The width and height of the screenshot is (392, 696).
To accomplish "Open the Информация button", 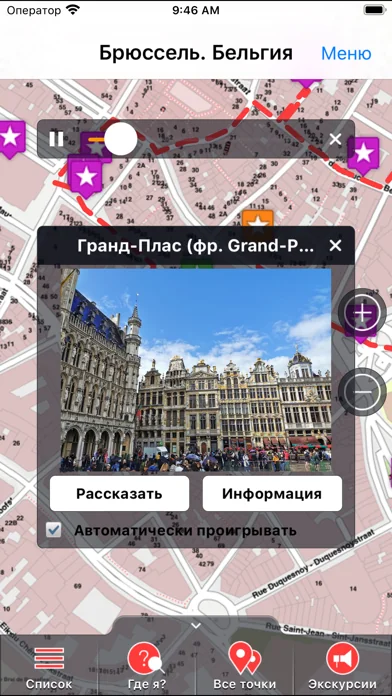I will pyautogui.click(x=272, y=494).
